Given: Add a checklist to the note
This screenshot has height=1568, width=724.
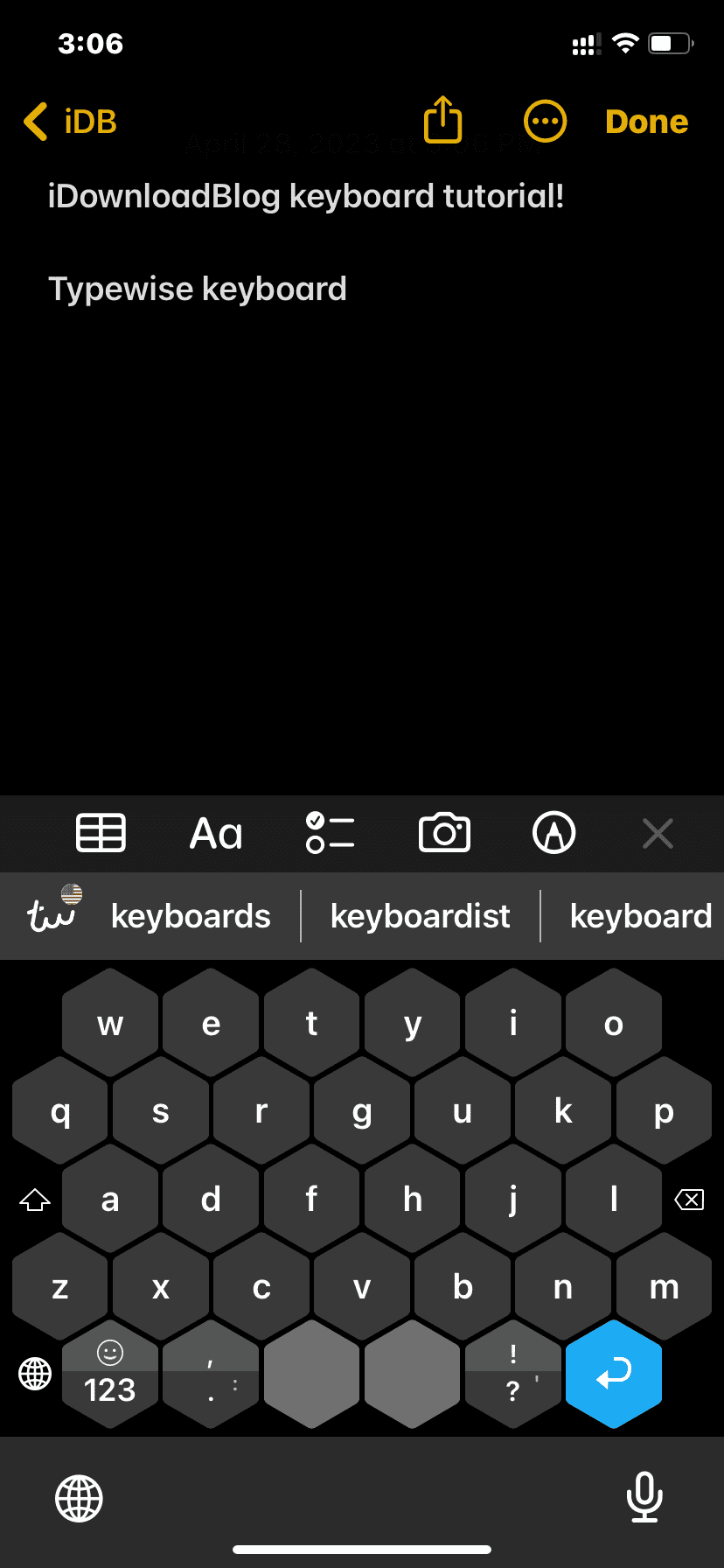Looking at the screenshot, I should pyautogui.click(x=330, y=833).
